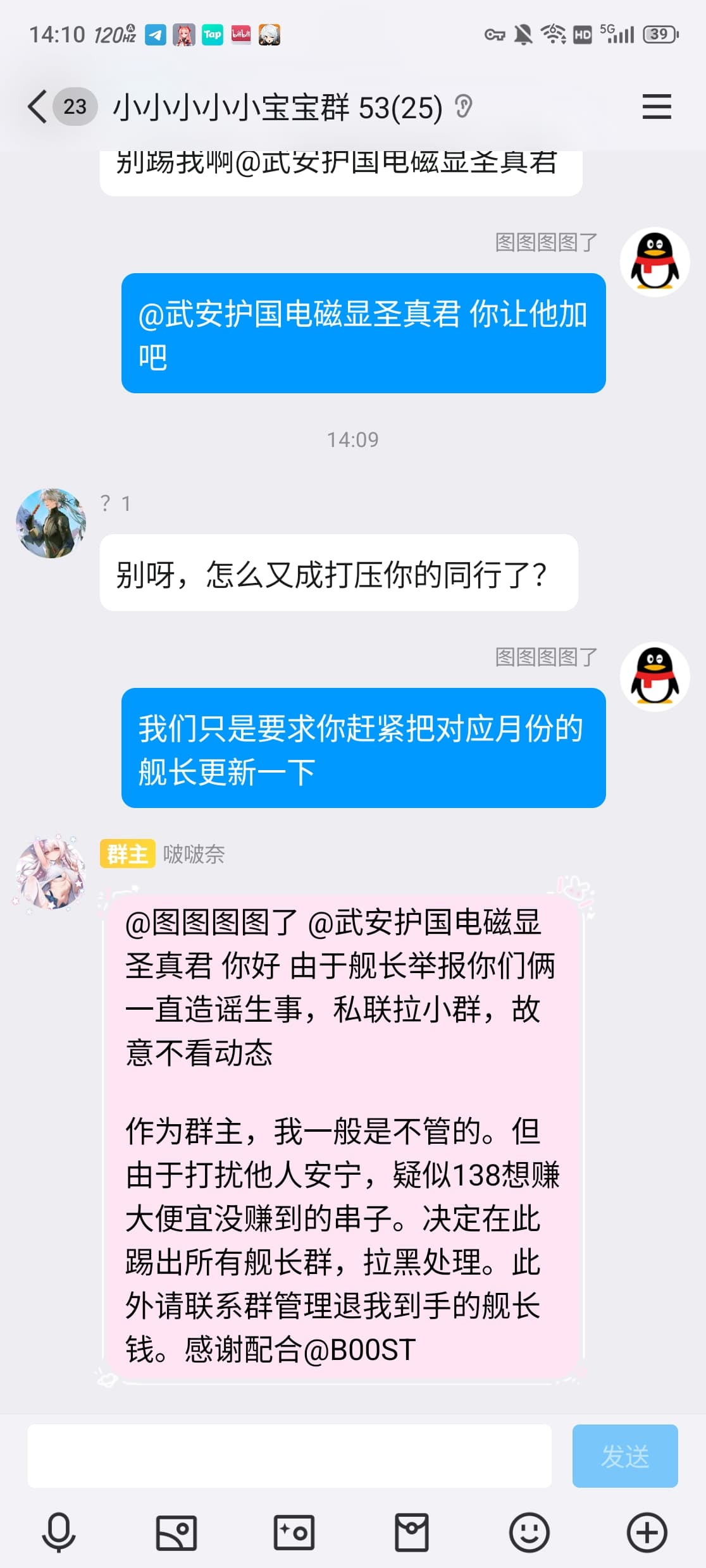Viewport: 706px width, 1568px height.
Task: Open the photo gallery picker
Action: click(x=176, y=1532)
